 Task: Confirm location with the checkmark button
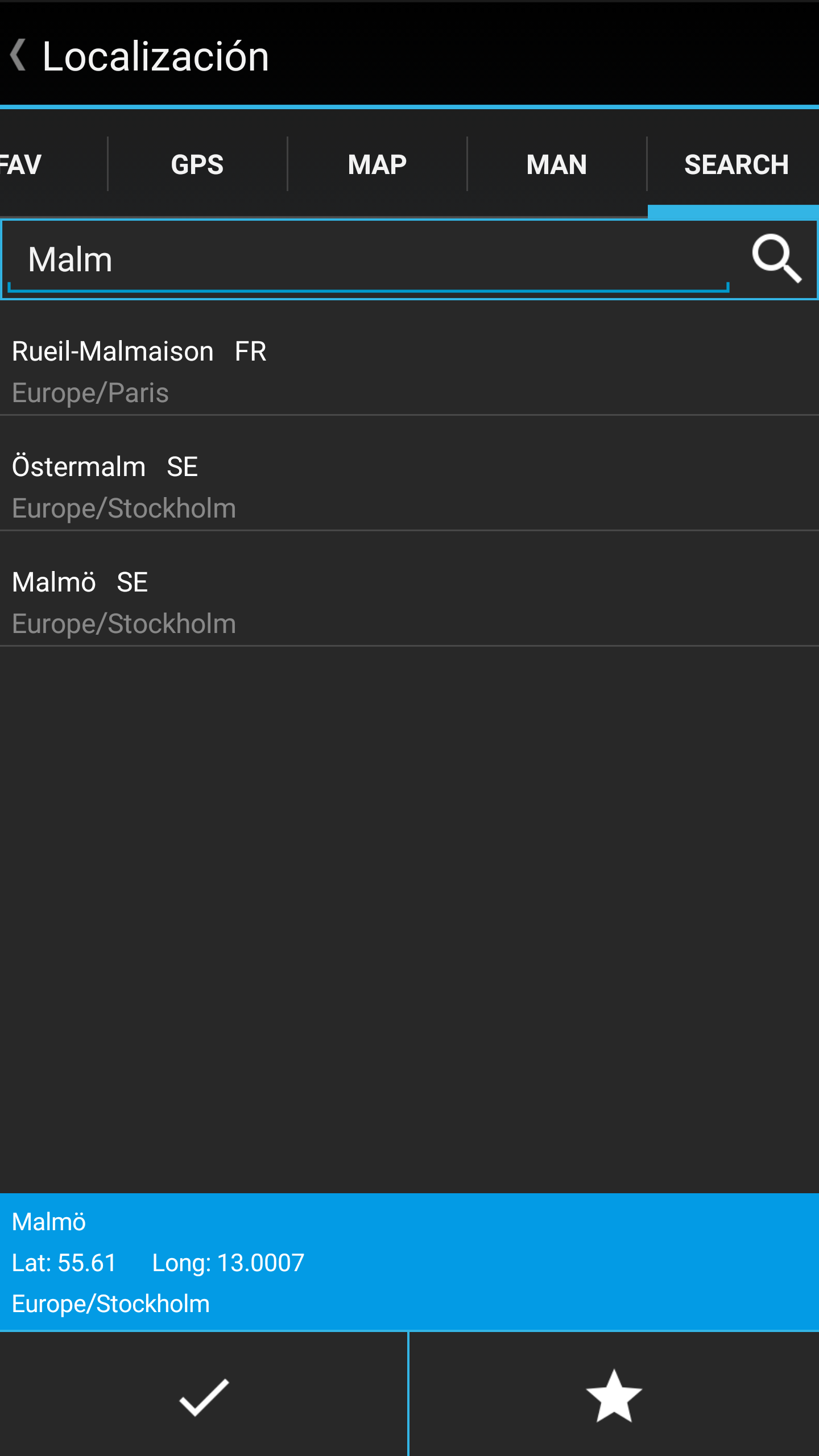(204, 1396)
